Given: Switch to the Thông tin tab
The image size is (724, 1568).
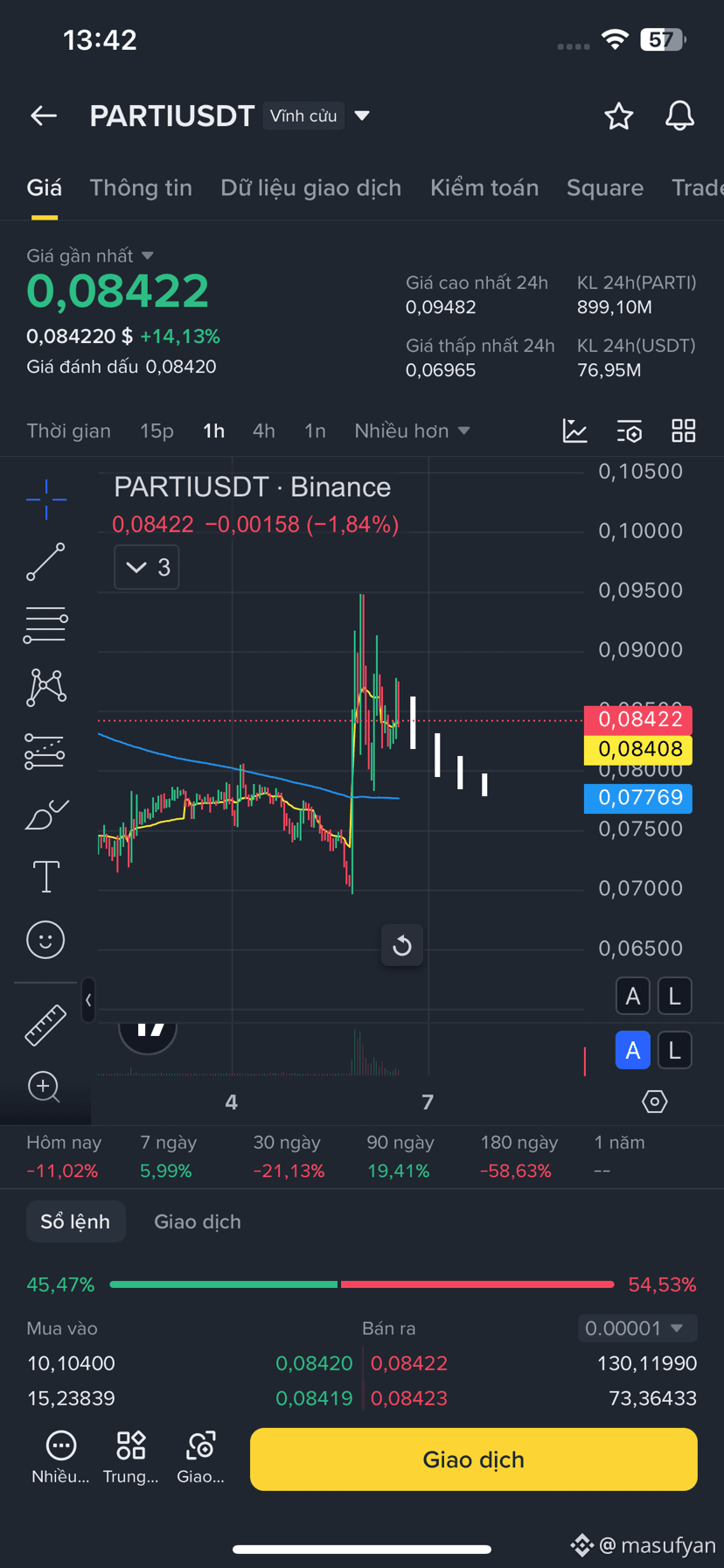Looking at the screenshot, I should coord(141,187).
